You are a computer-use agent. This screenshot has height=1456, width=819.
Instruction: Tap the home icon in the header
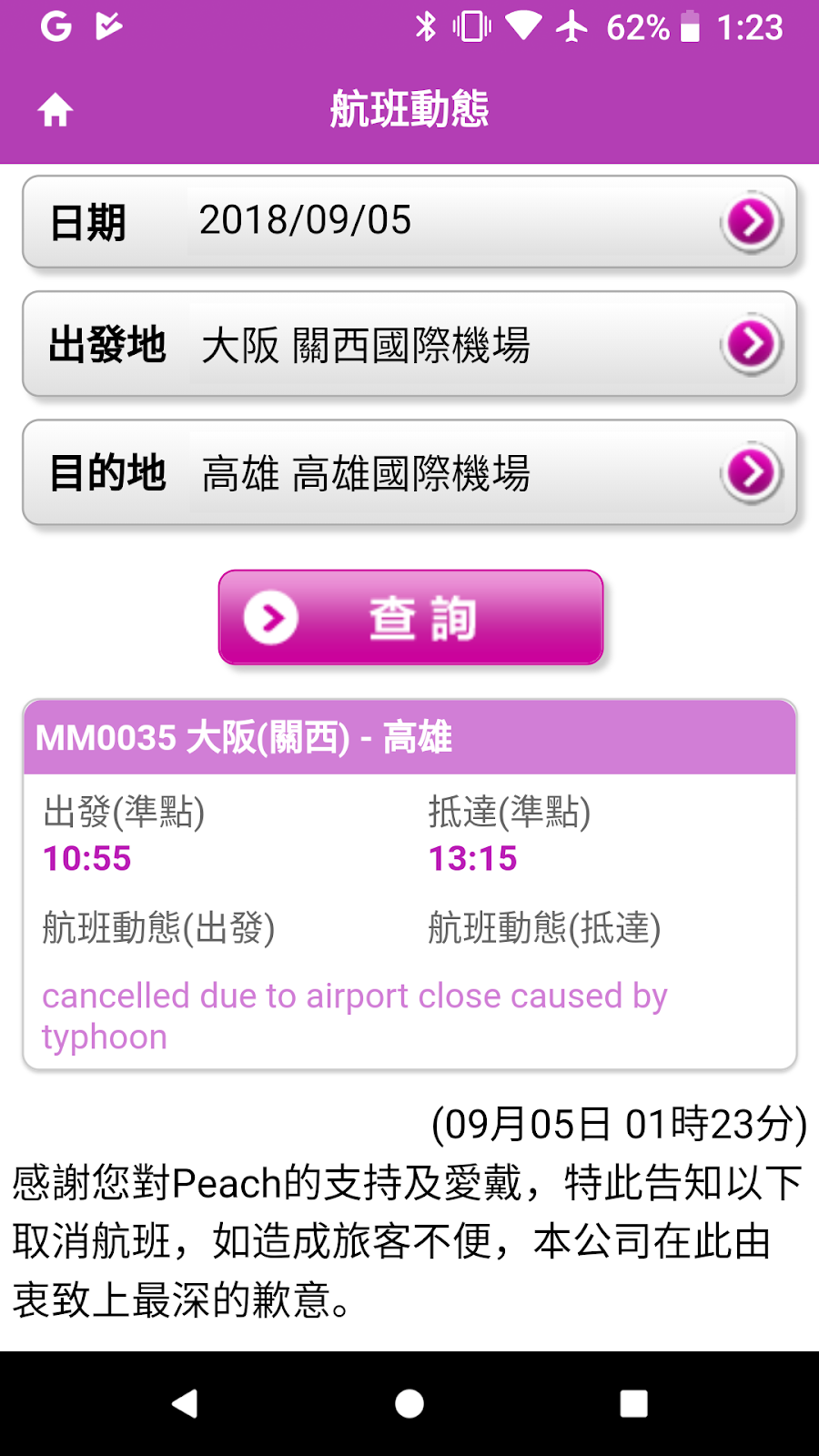point(56,110)
